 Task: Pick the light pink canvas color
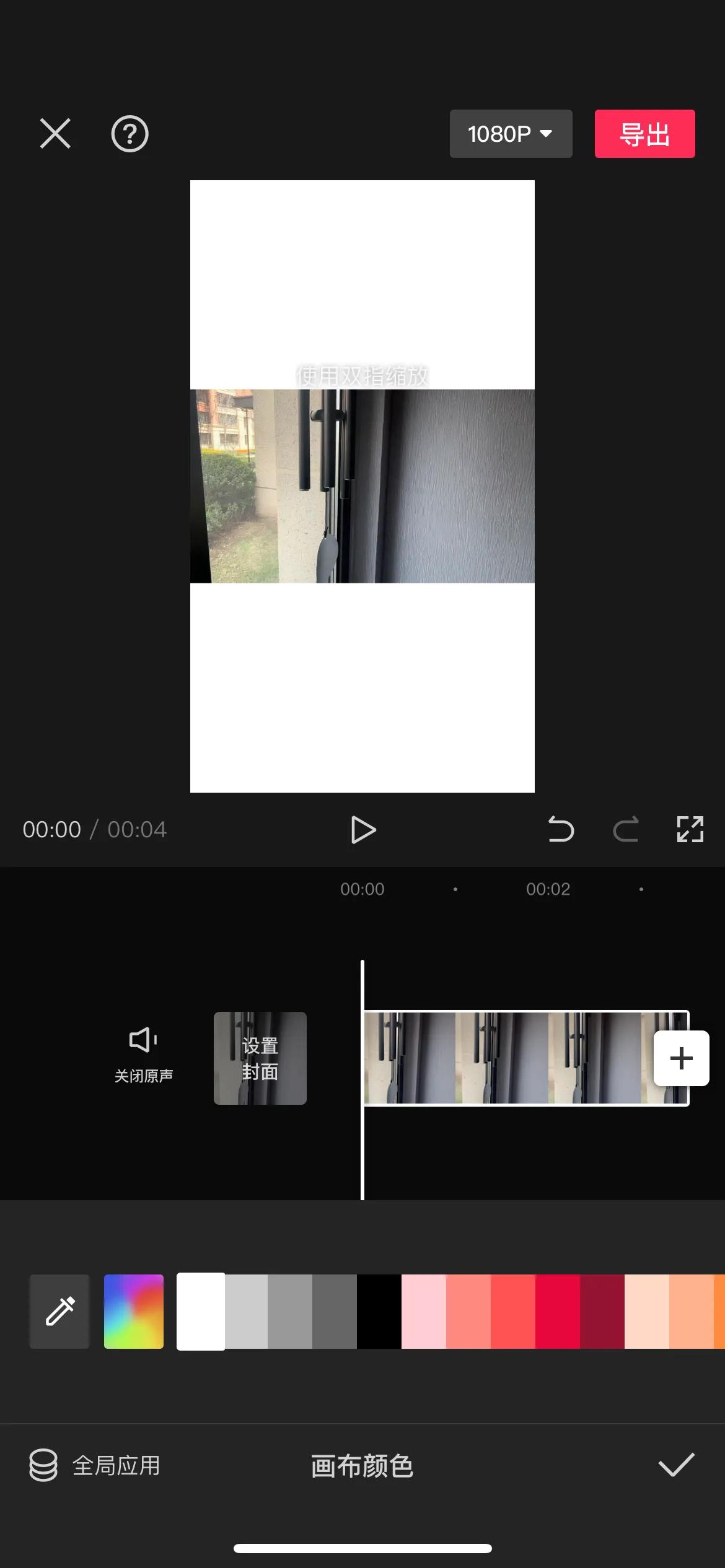click(424, 1311)
